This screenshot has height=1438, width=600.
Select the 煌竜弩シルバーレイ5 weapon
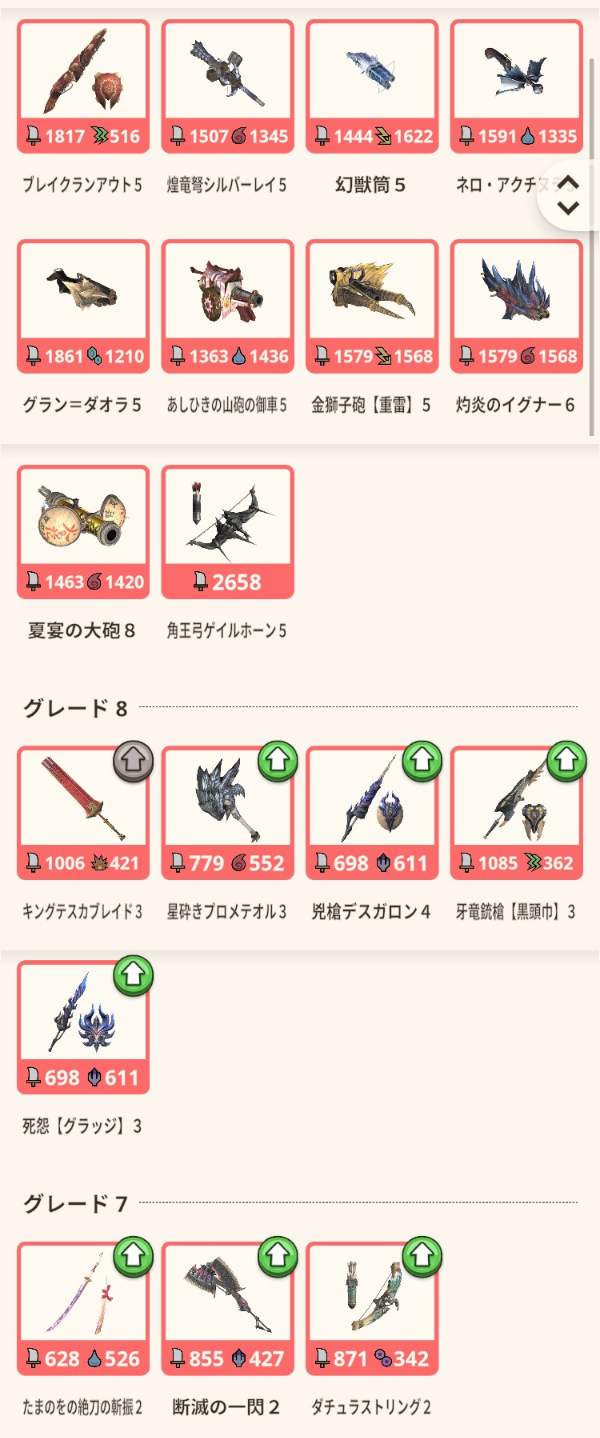click(227, 86)
